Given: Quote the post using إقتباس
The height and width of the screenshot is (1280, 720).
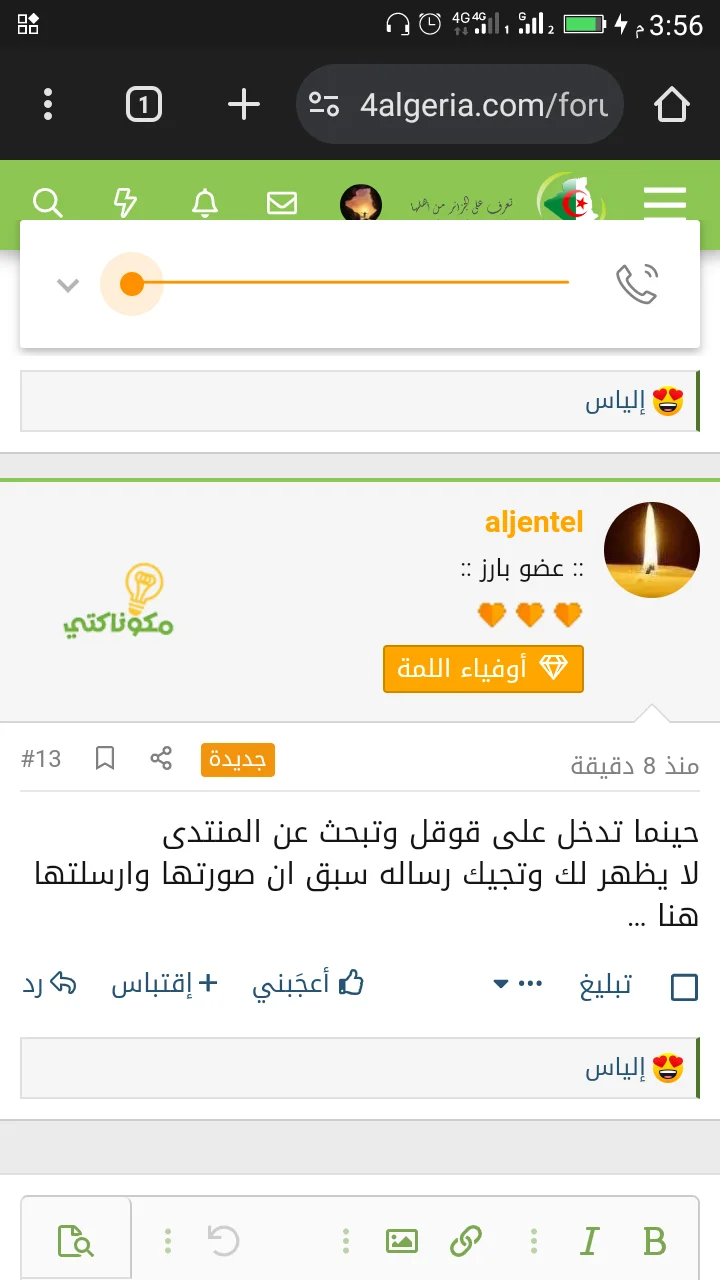Looking at the screenshot, I should point(164,985).
